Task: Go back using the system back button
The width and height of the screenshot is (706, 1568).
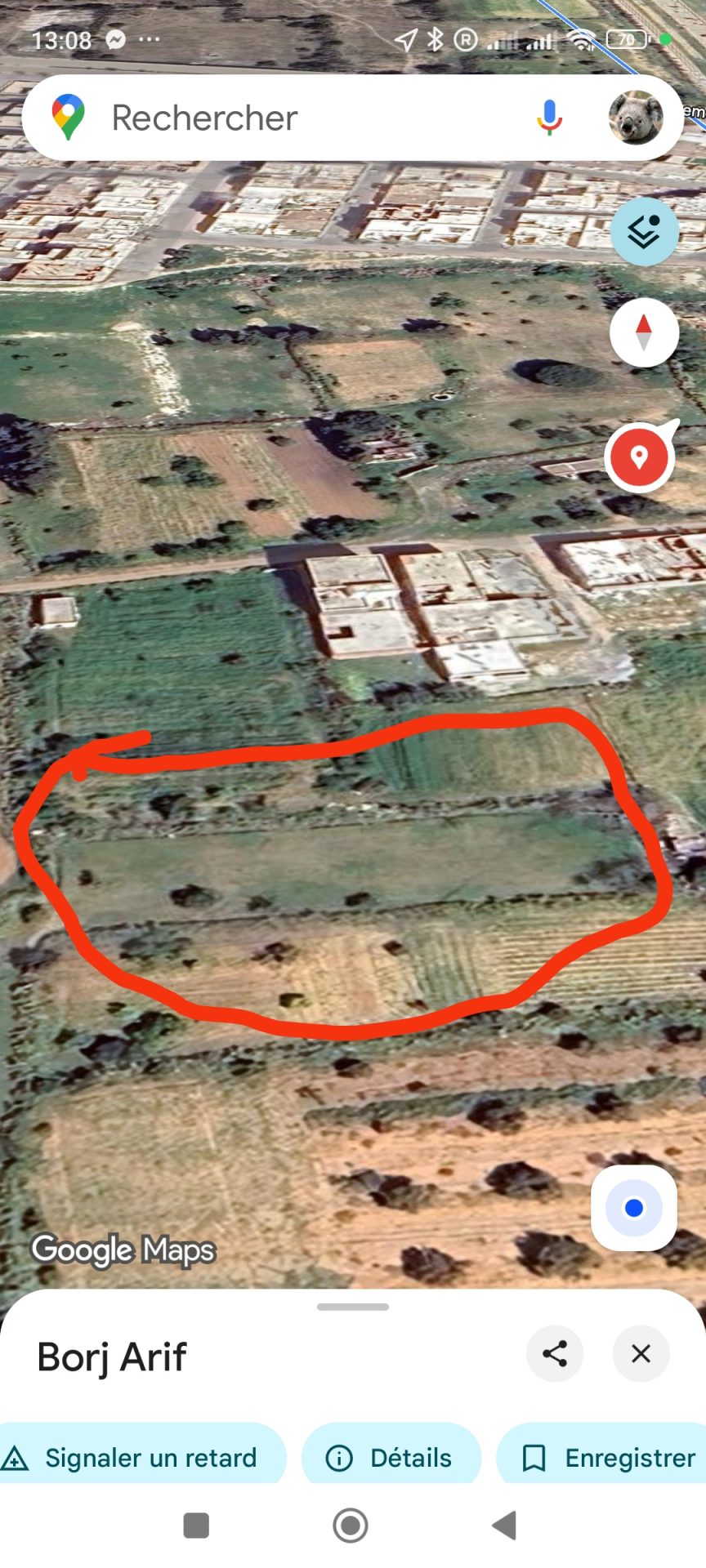Action: (504, 1525)
